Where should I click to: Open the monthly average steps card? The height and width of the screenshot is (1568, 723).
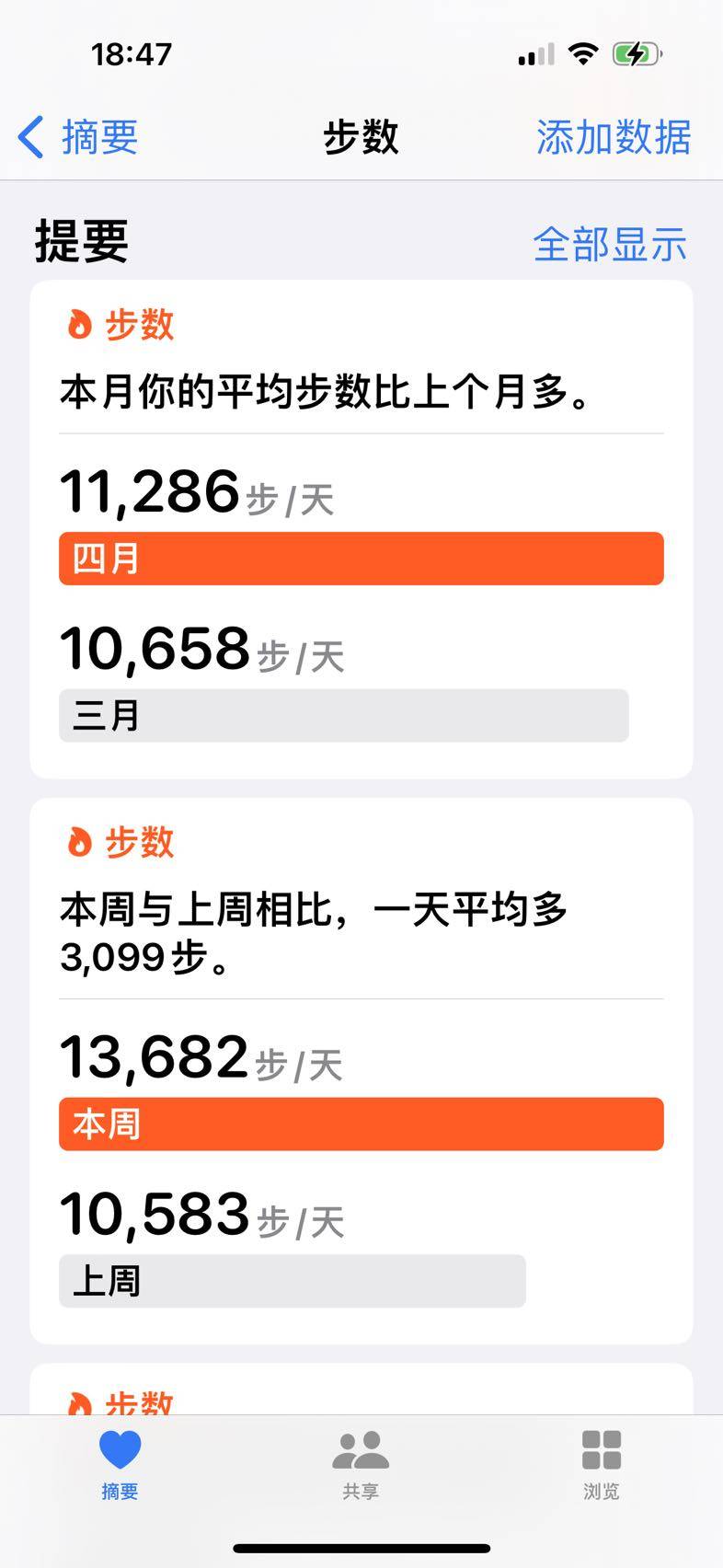tap(361, 528)
